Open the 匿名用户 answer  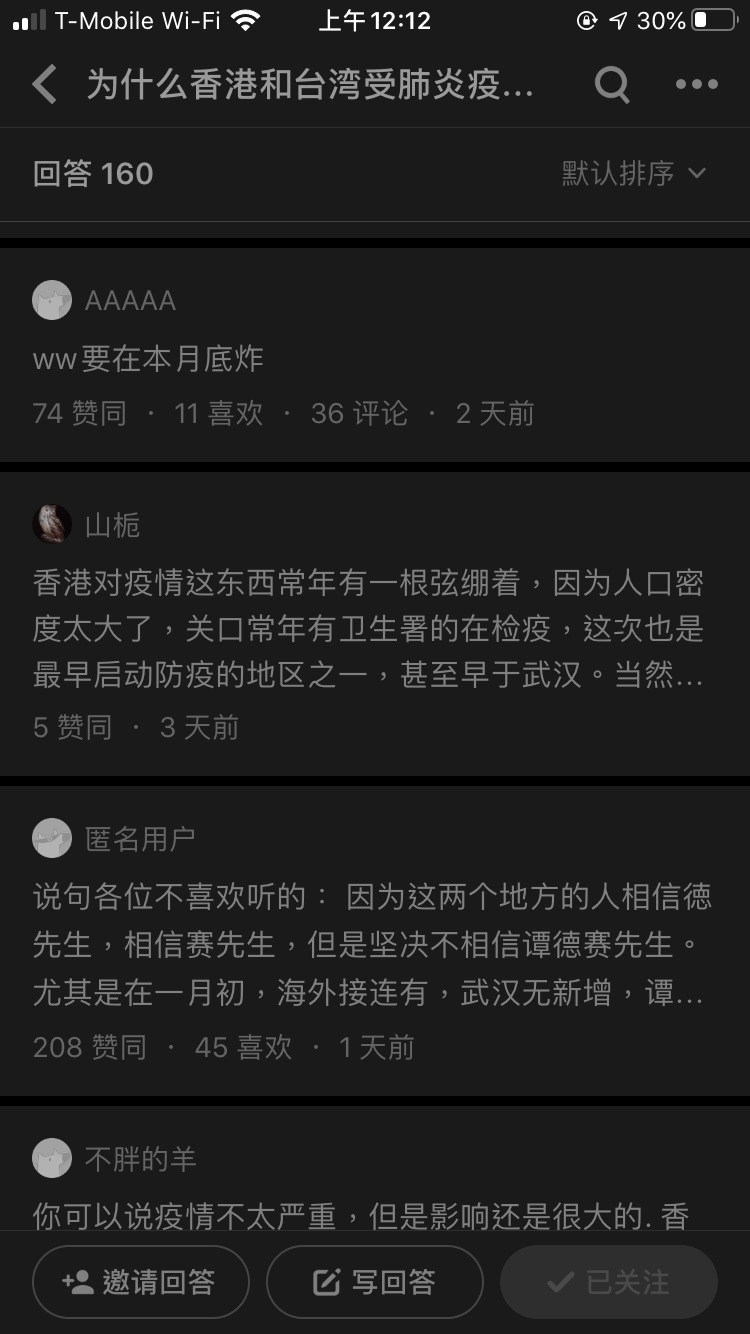(x=372, y=945)
